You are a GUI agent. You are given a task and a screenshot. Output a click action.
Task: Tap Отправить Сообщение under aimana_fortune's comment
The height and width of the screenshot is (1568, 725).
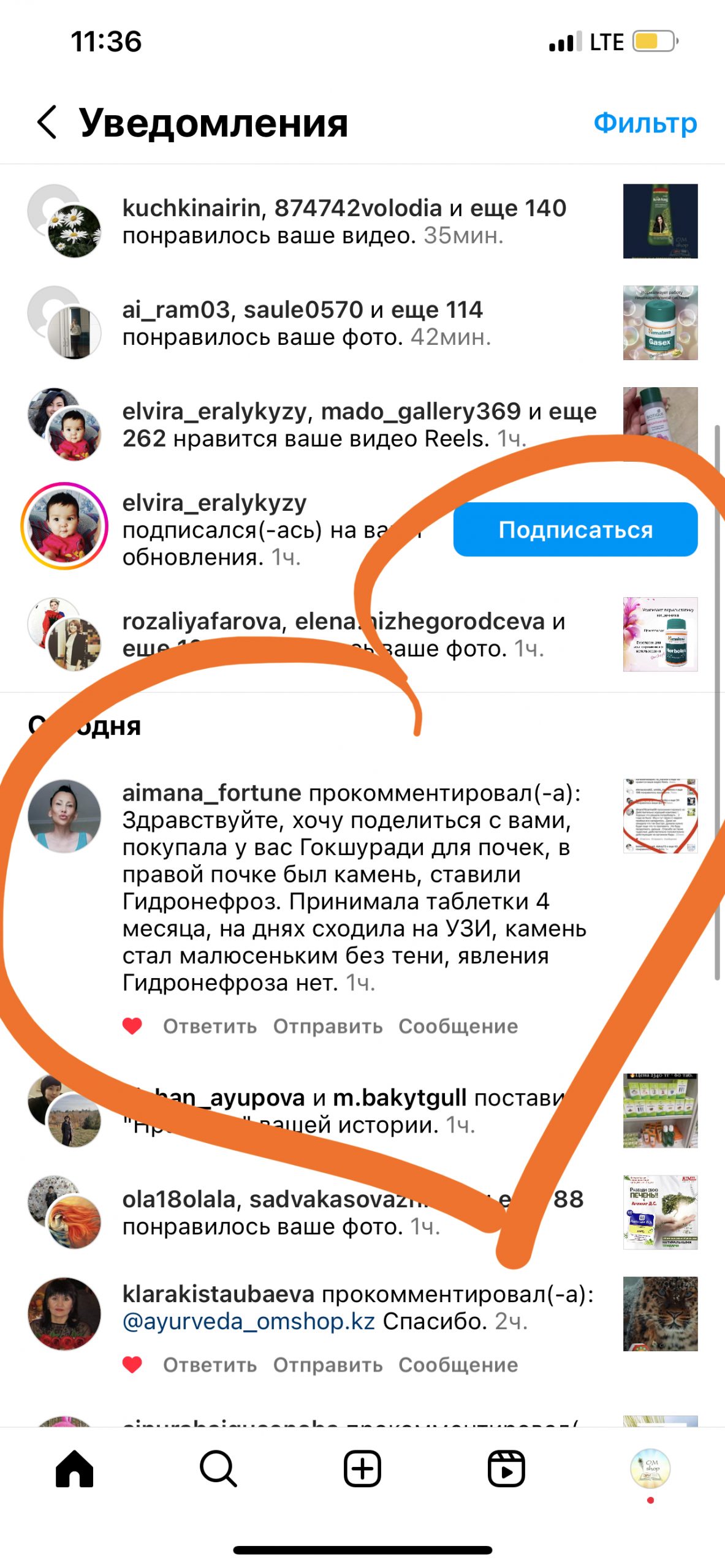point(395,1026)
